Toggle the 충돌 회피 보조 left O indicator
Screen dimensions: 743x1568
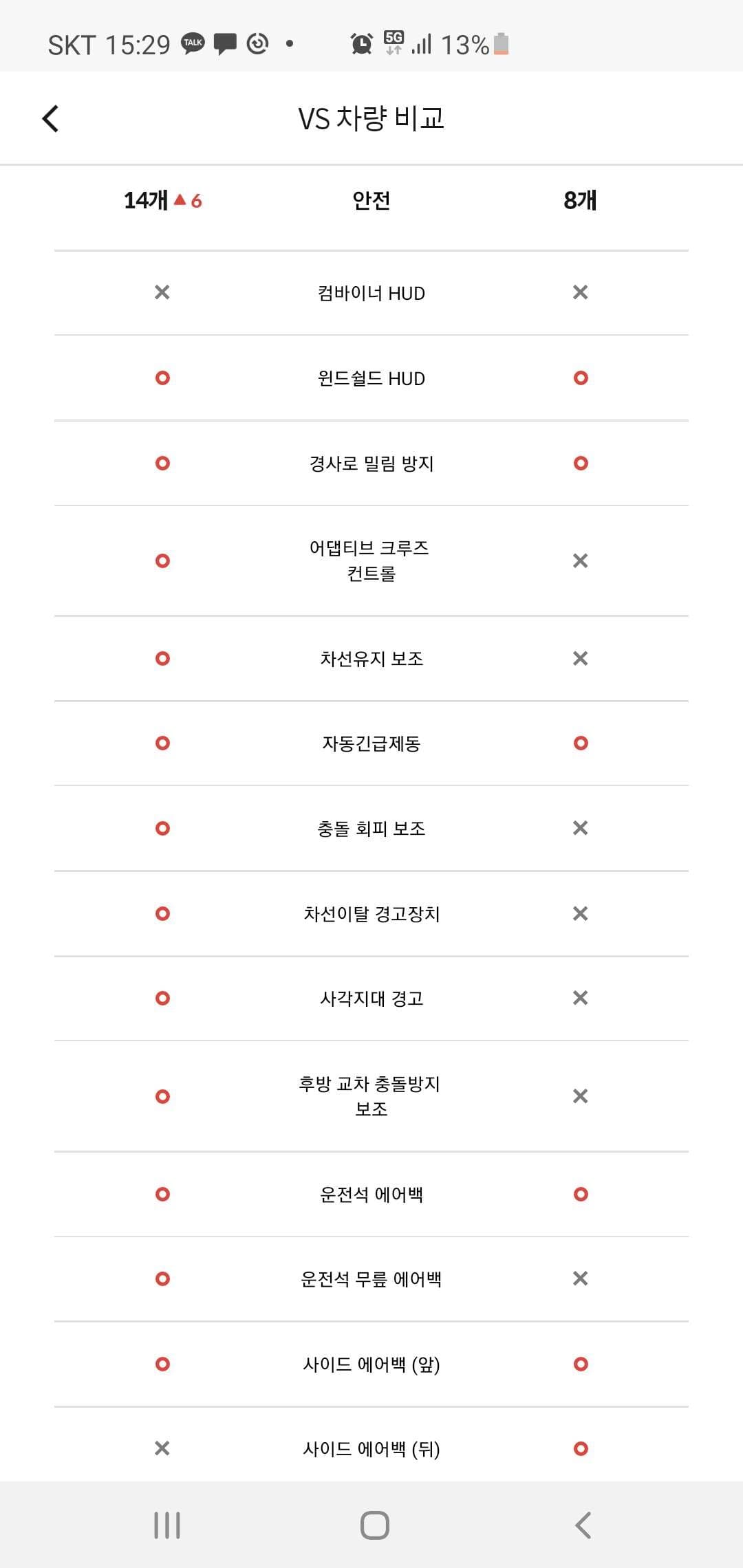click(x=162, y=829)
